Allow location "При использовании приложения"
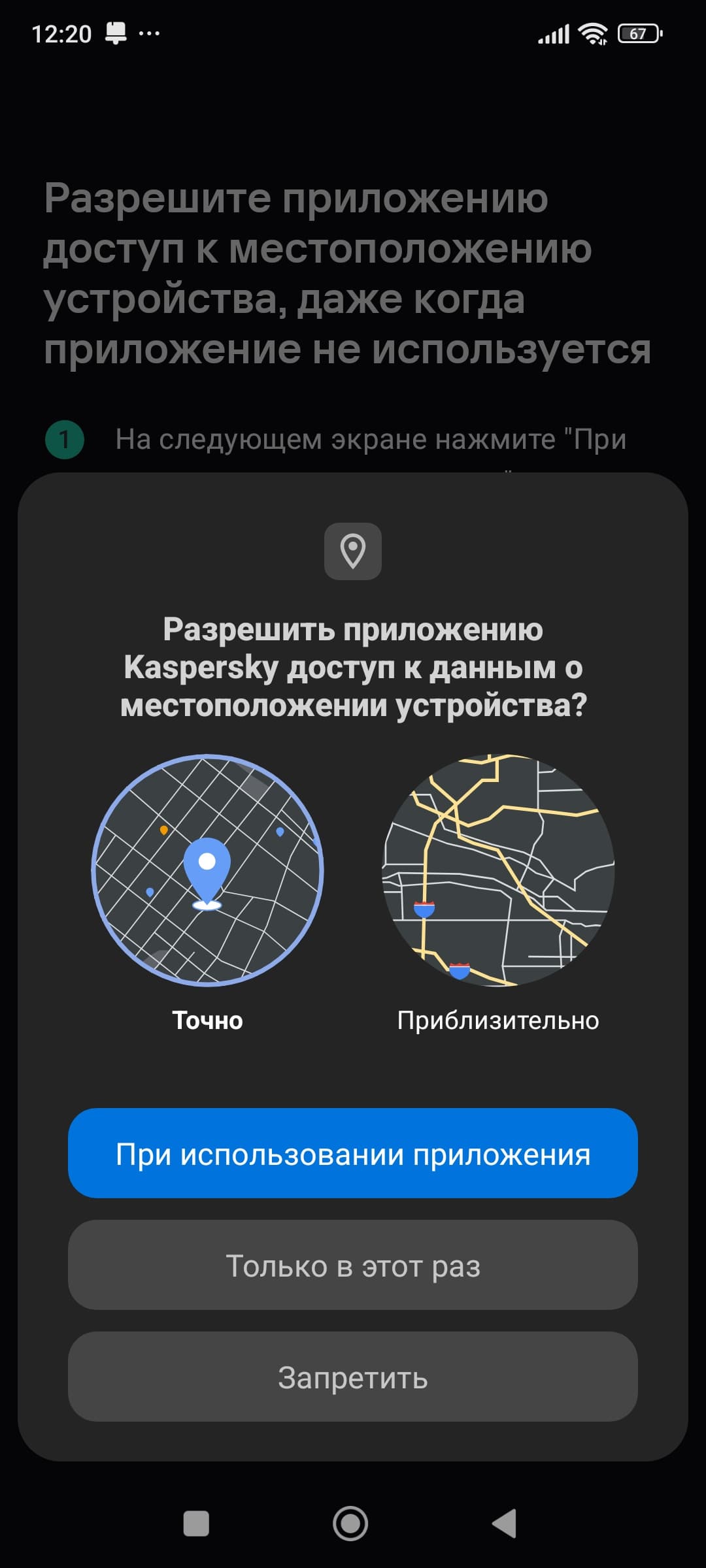This screenshot has width=706, height=1568. 353,1154
